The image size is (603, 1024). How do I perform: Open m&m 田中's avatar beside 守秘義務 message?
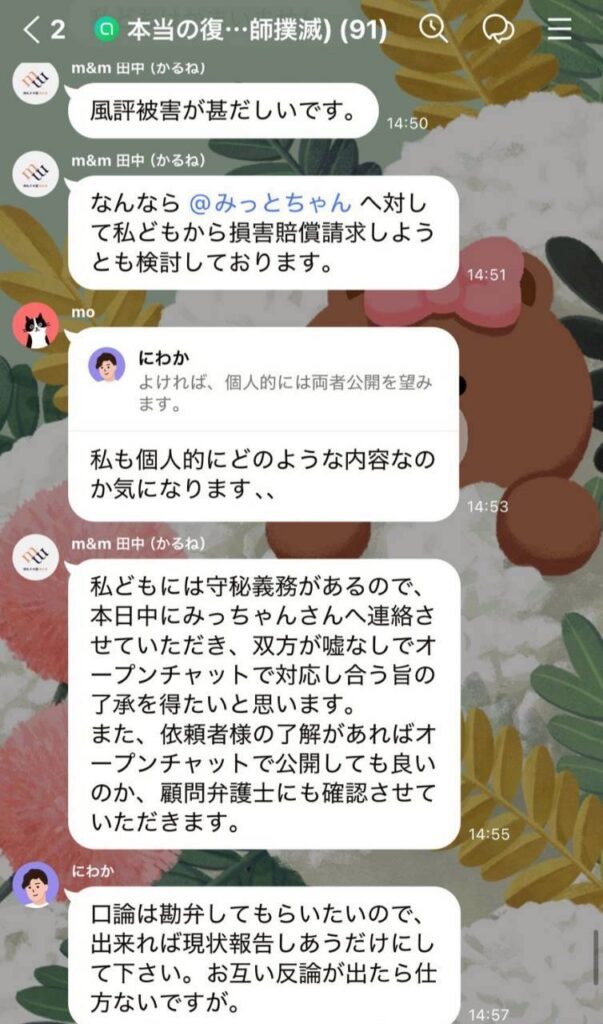click(36, 558)
